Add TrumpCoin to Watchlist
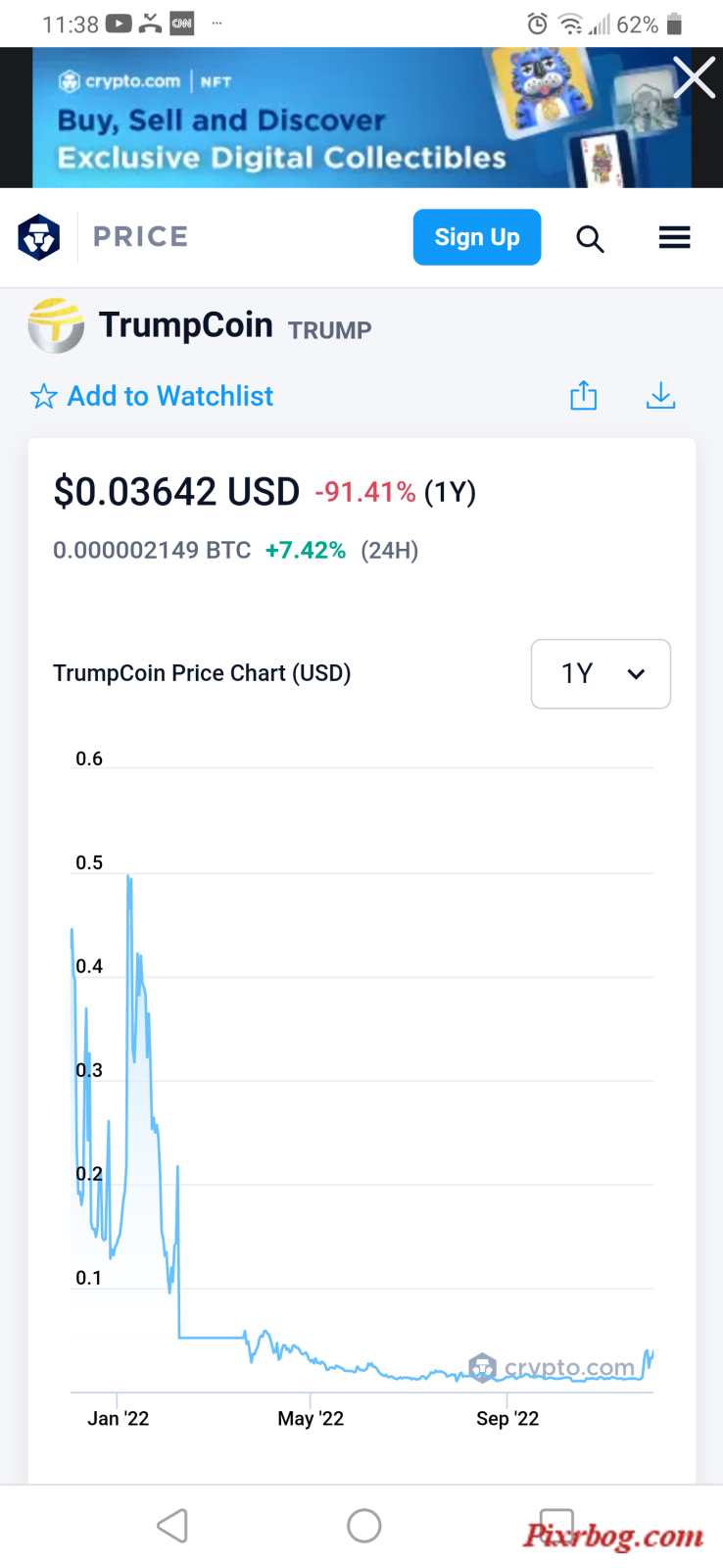The height and width of the screenshot is (1568, 723). [152, 396]
